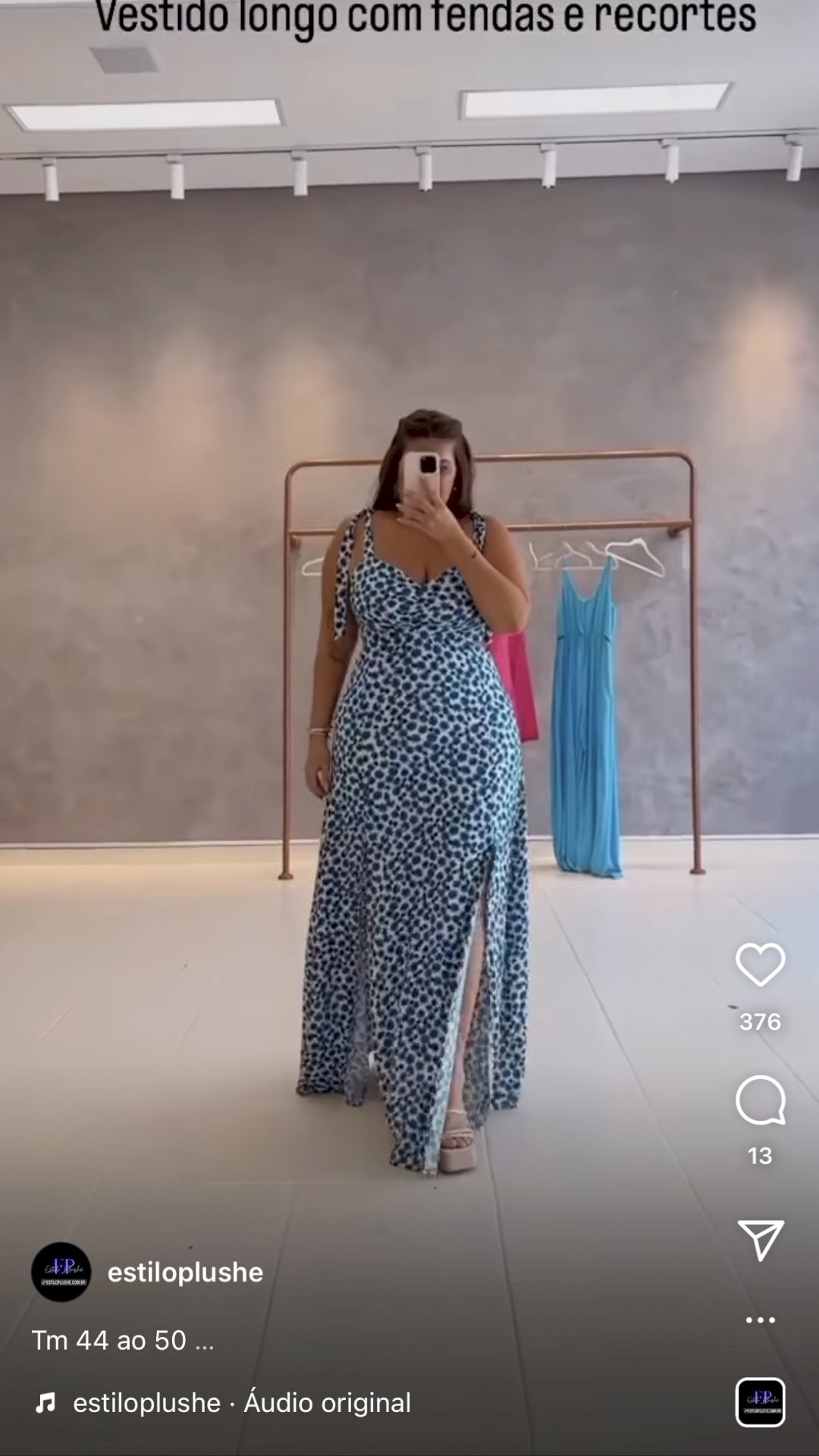Like this reel with the heart icon

760,965
